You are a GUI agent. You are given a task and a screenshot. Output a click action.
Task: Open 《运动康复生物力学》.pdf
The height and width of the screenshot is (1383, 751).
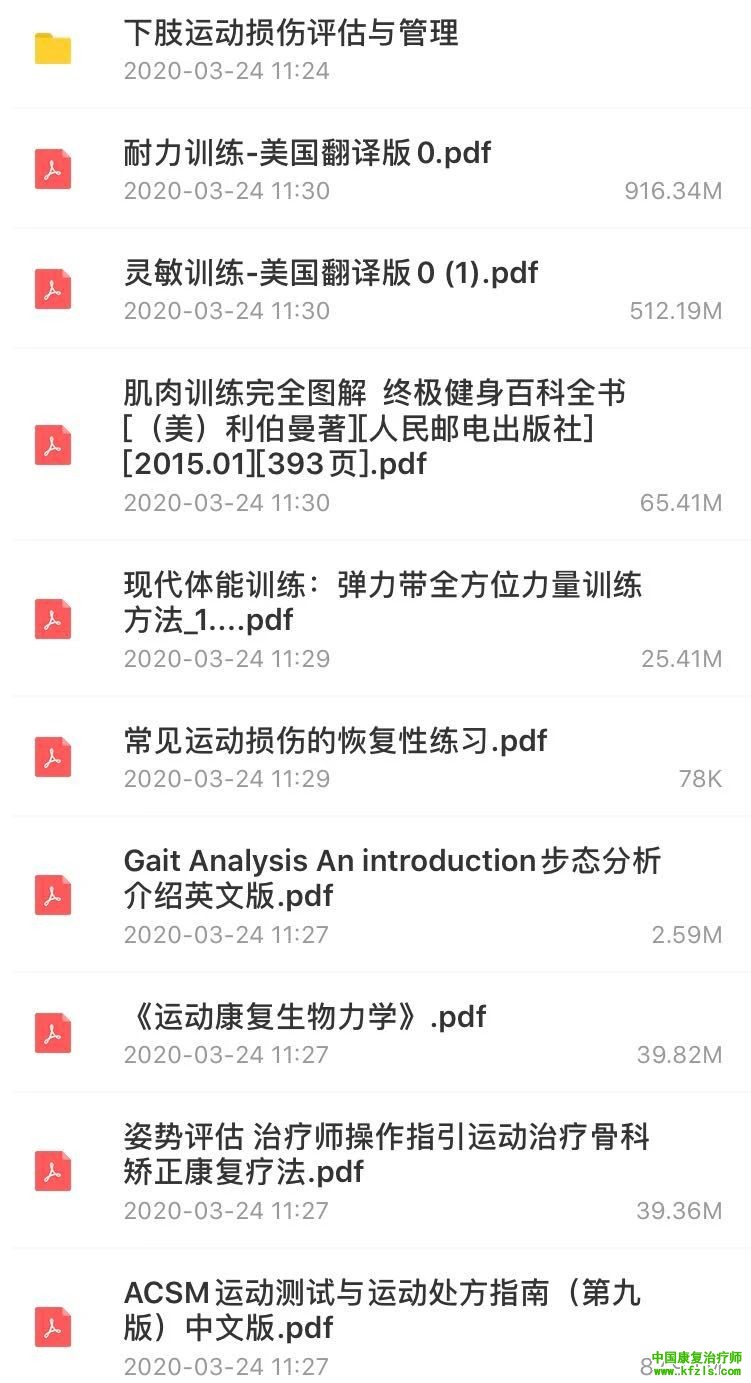tap(304, 1017)
